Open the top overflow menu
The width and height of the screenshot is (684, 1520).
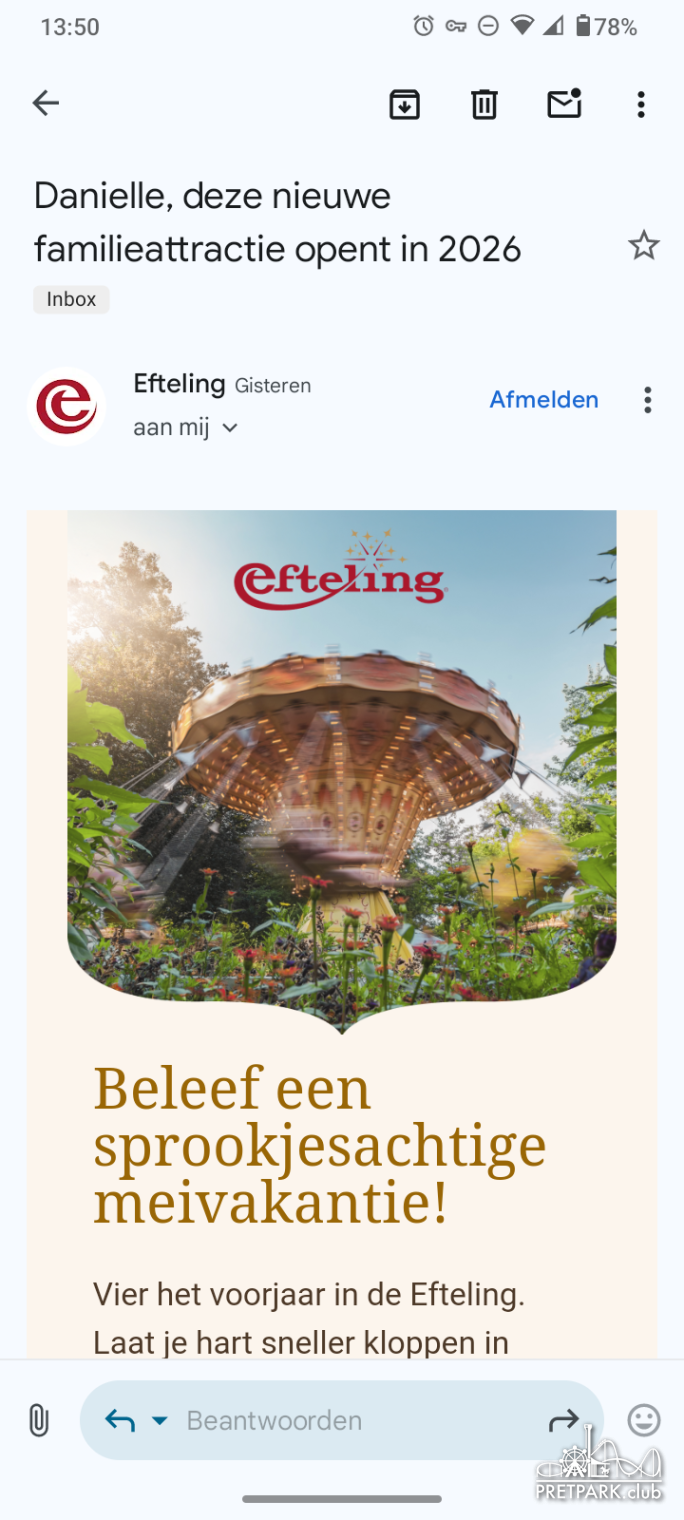(x=641, y=104)
